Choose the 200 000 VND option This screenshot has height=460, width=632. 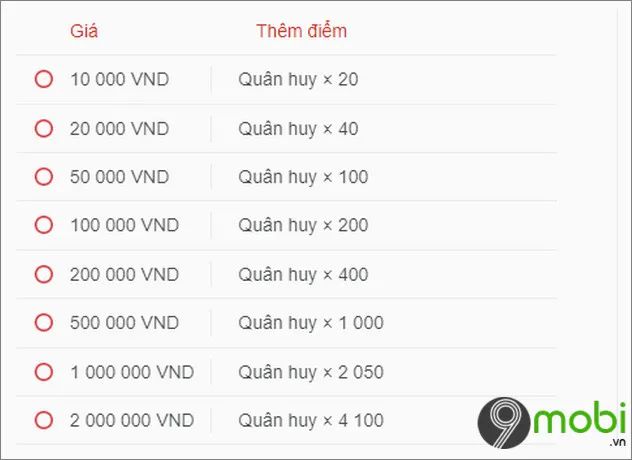pos(43,275)
